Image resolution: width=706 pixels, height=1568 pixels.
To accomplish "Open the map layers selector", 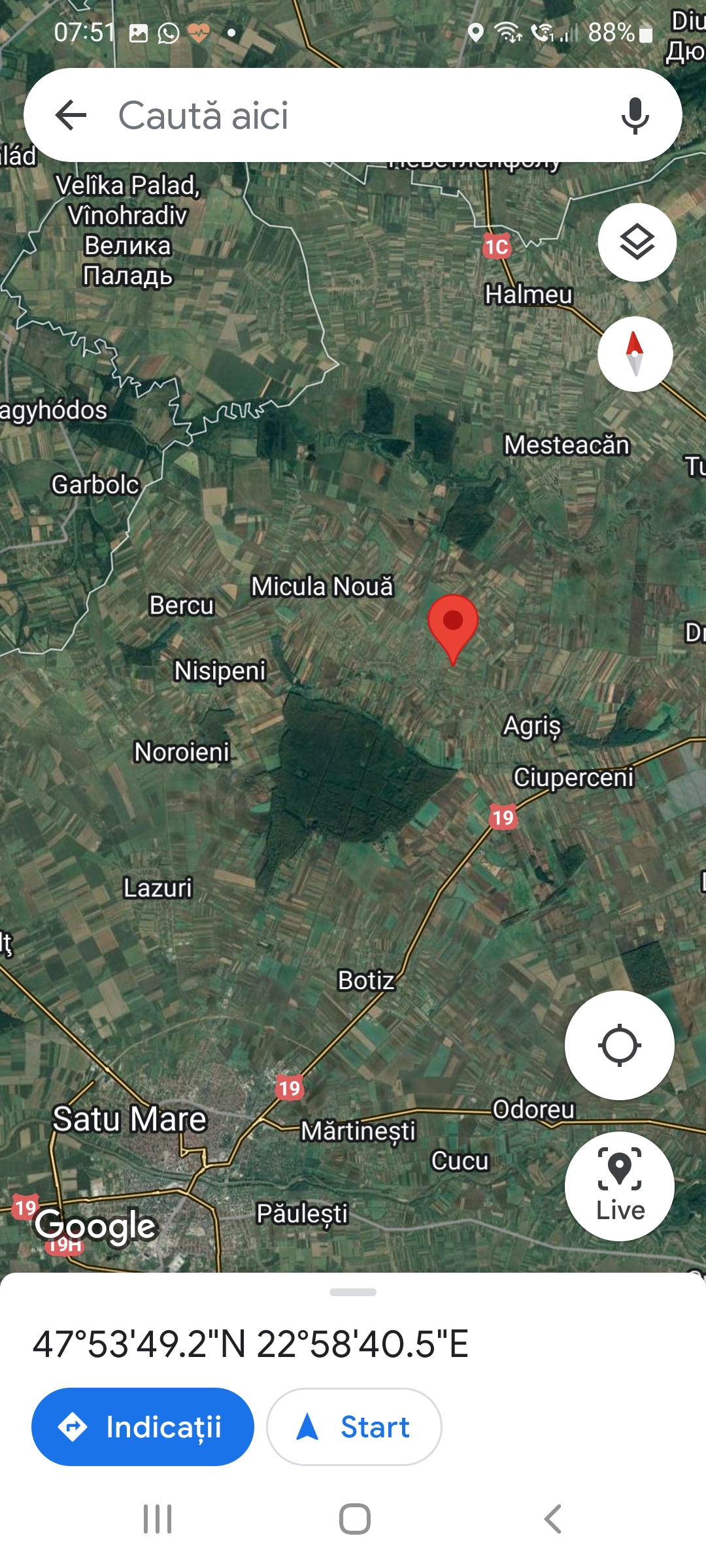I will click(637, 242).
